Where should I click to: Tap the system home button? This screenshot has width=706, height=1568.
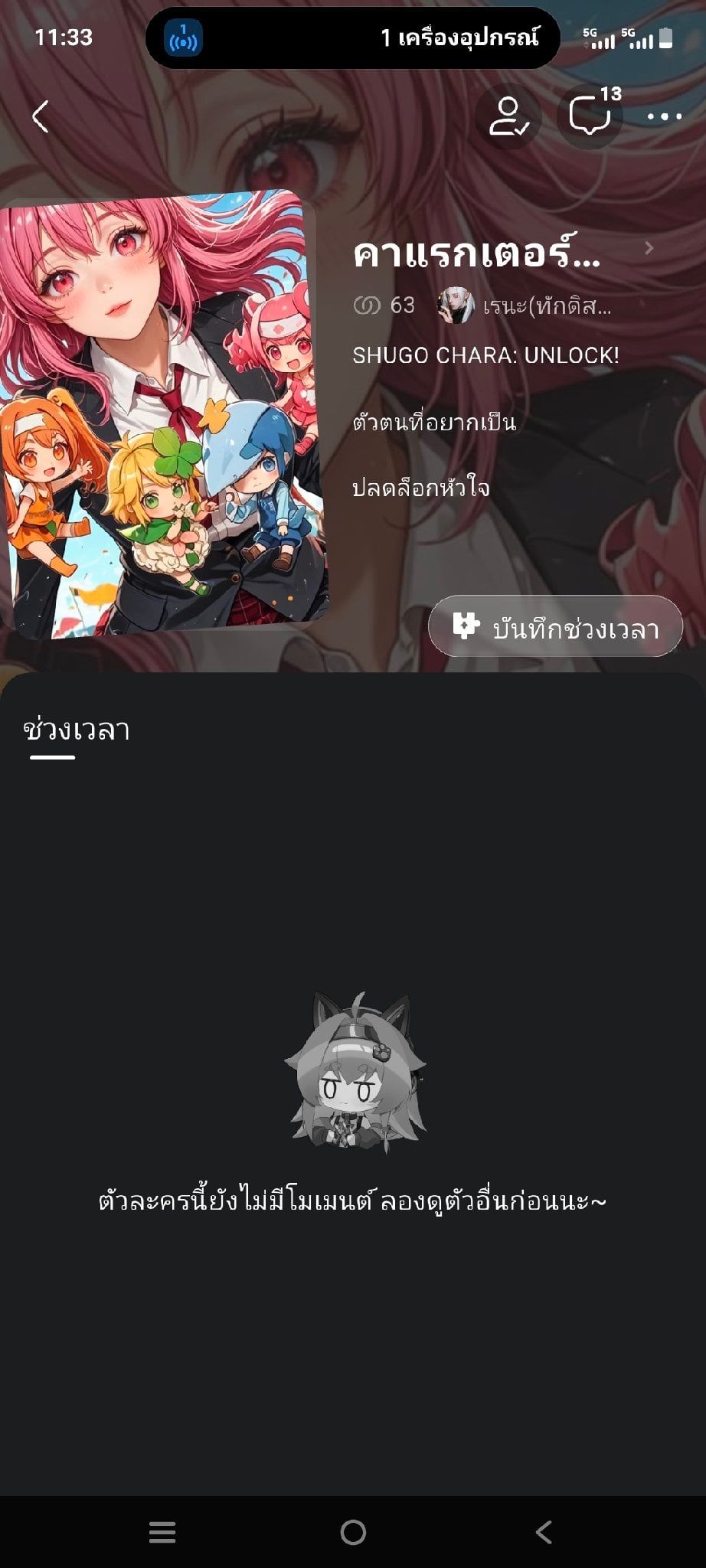click(x=353, y=1532)
